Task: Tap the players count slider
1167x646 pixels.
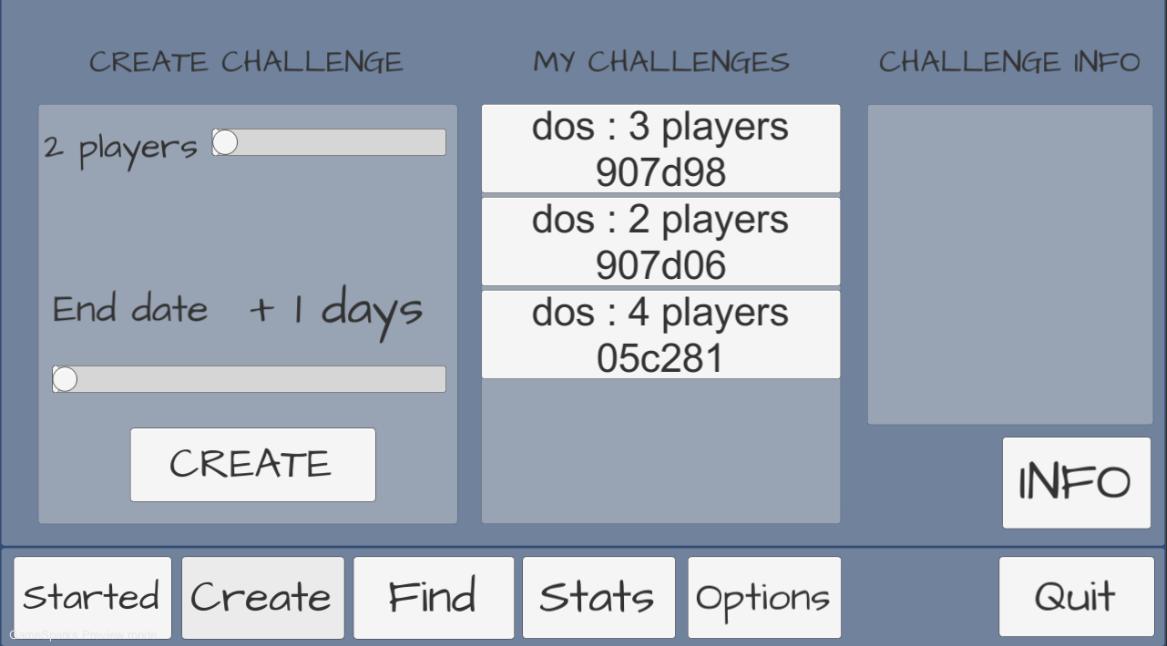Action: [x=330, y=143]
